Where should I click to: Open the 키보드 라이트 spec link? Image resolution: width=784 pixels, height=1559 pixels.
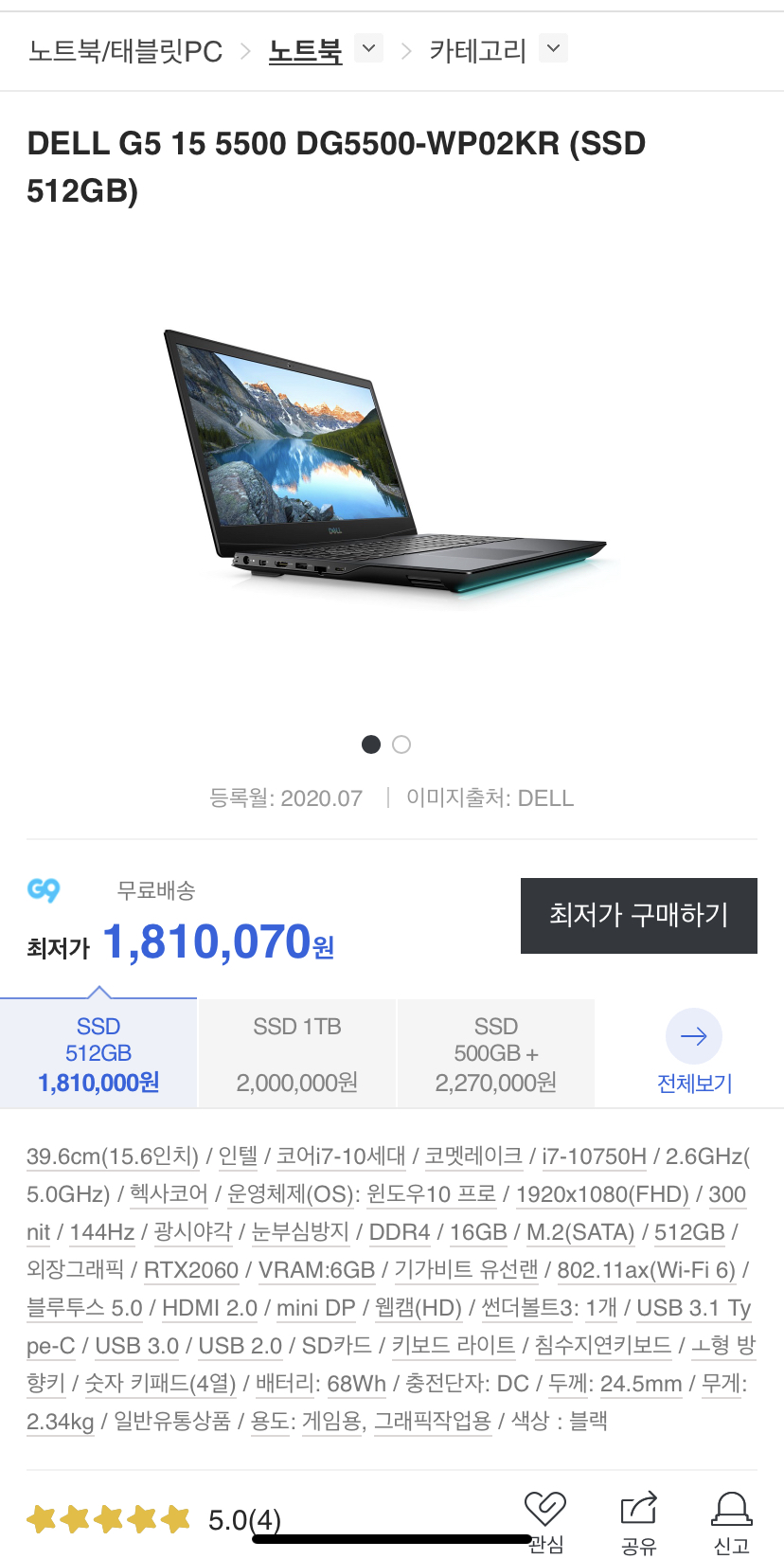454,1345
